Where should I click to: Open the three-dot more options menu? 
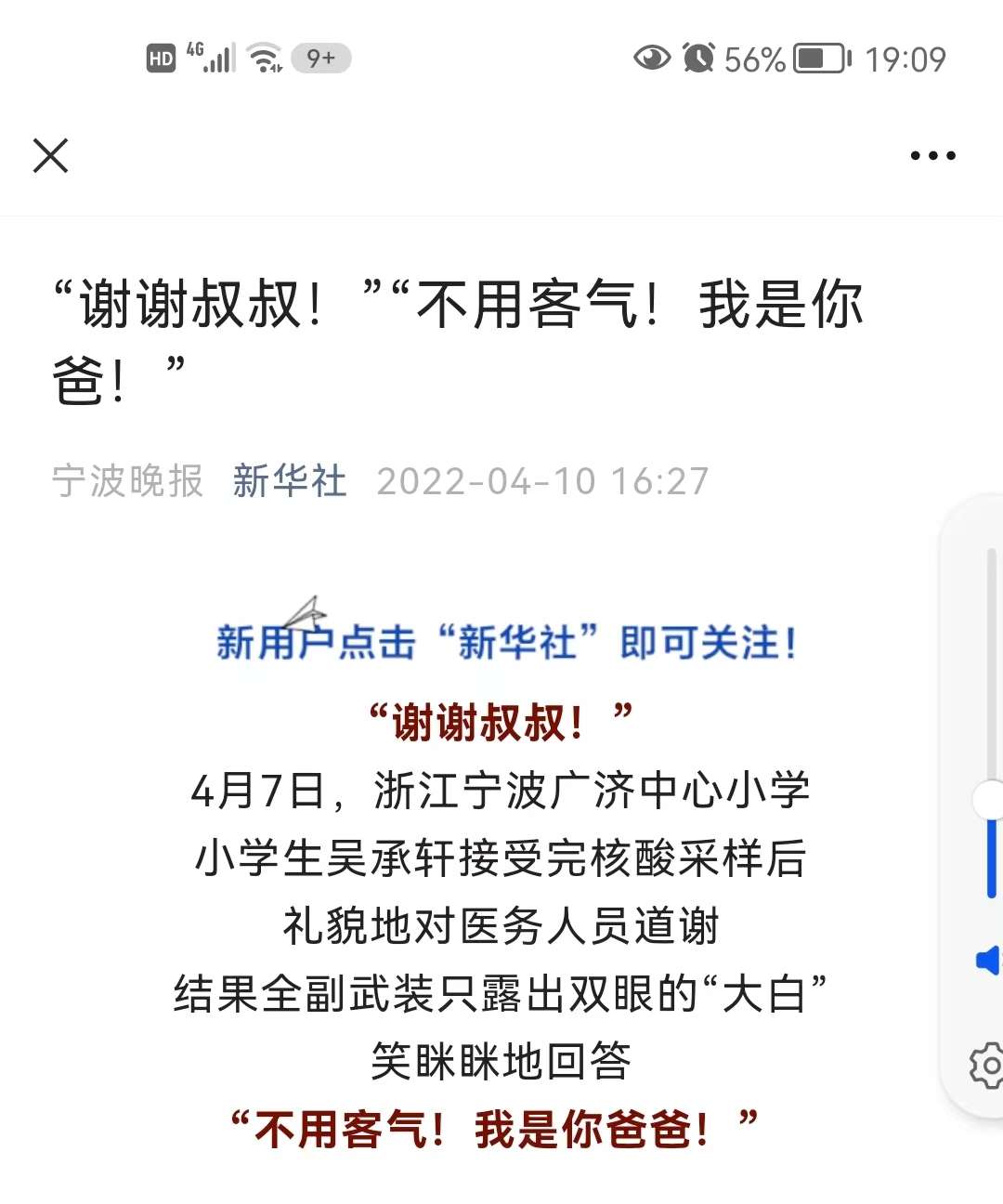(932, 155)
